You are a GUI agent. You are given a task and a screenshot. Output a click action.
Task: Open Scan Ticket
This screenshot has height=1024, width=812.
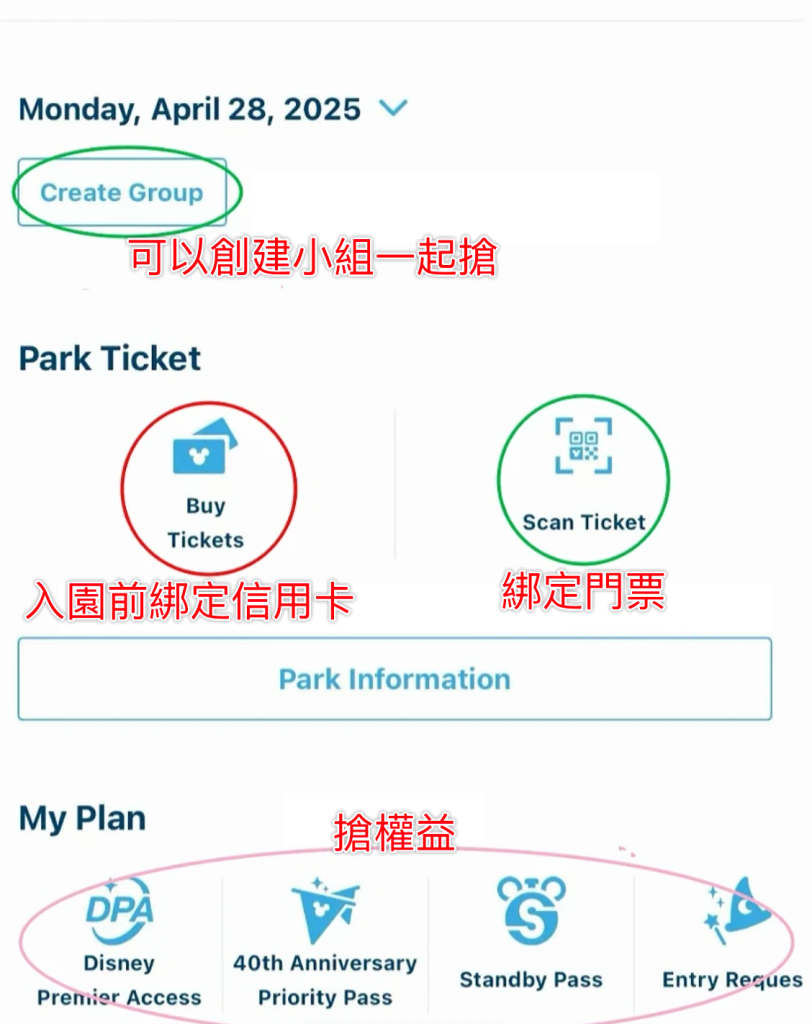click(x=584, y=478)
